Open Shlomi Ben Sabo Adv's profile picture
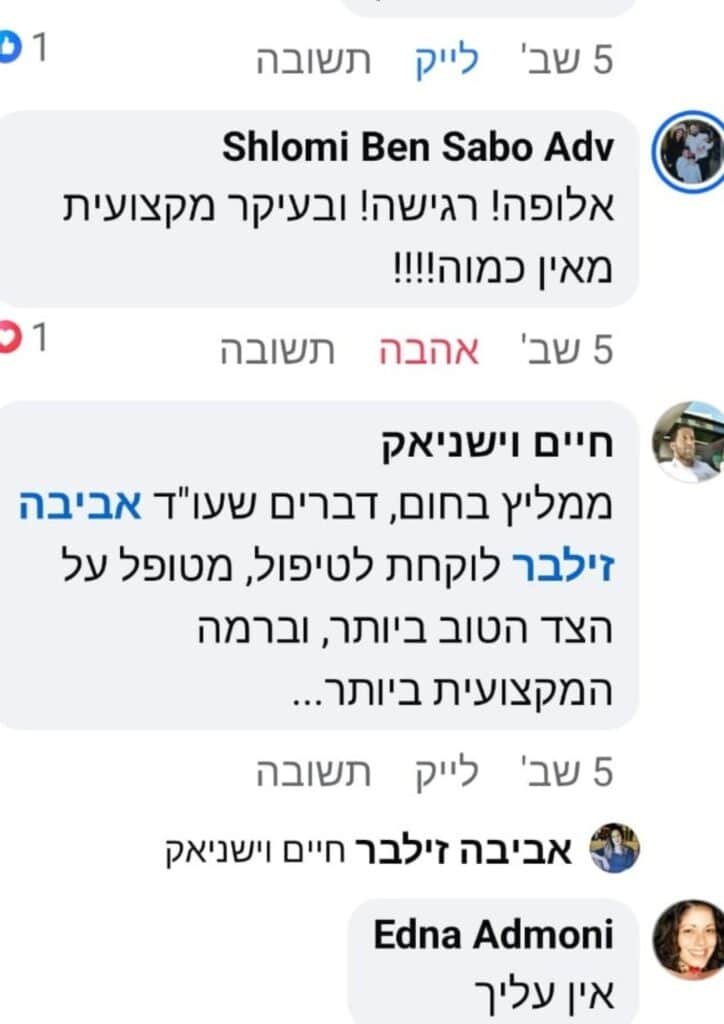Screen dimensions: 724x1024 [687, 151]
